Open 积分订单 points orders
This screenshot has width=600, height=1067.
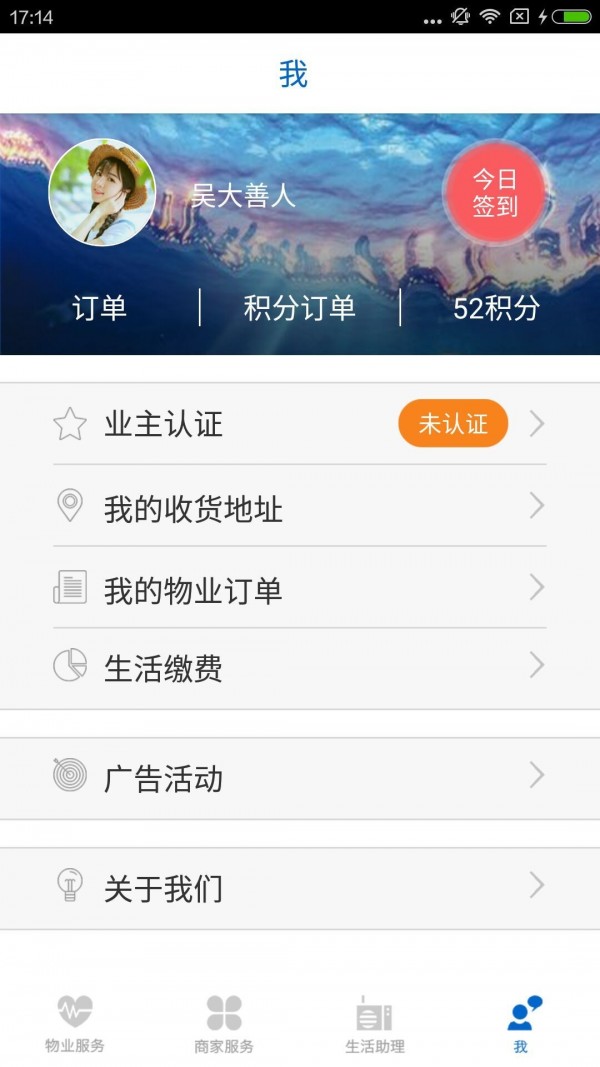pos(300,308)
